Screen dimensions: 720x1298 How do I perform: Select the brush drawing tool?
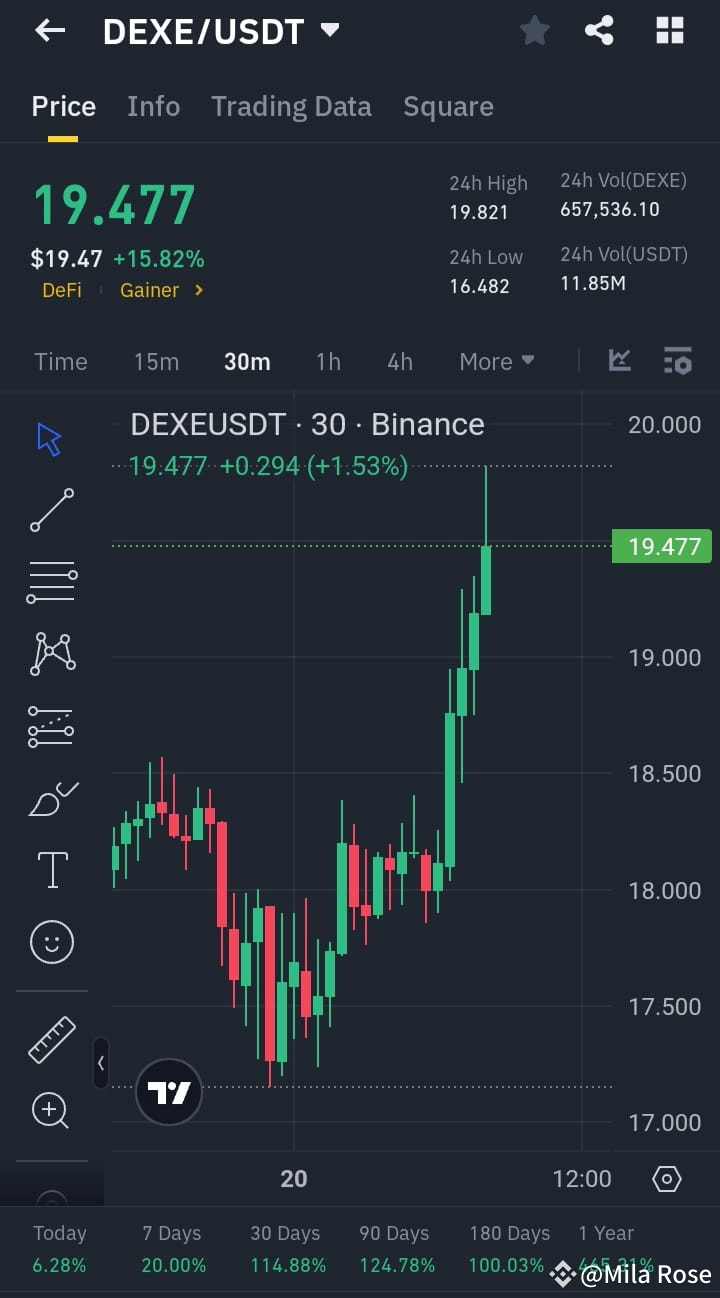(x=50, y=798)
